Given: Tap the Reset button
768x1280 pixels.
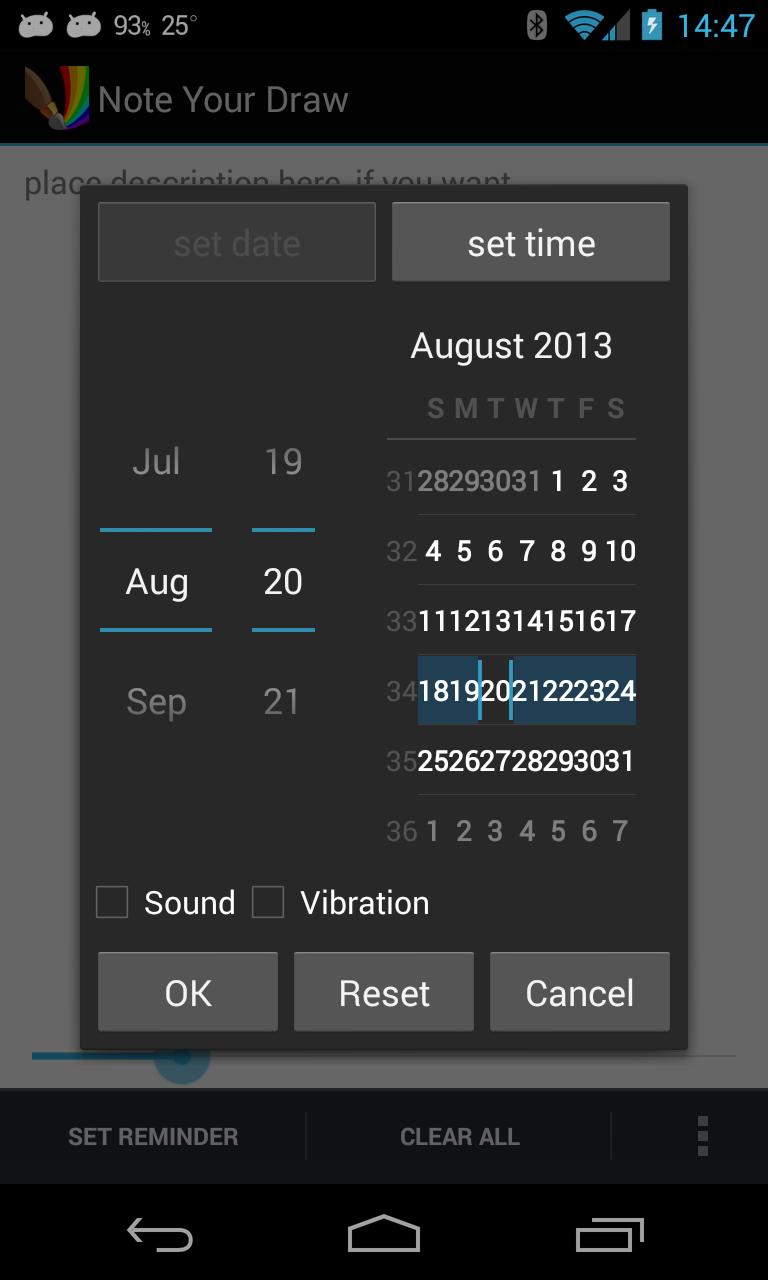Looking at the screenshot, I should pos(384,992).
